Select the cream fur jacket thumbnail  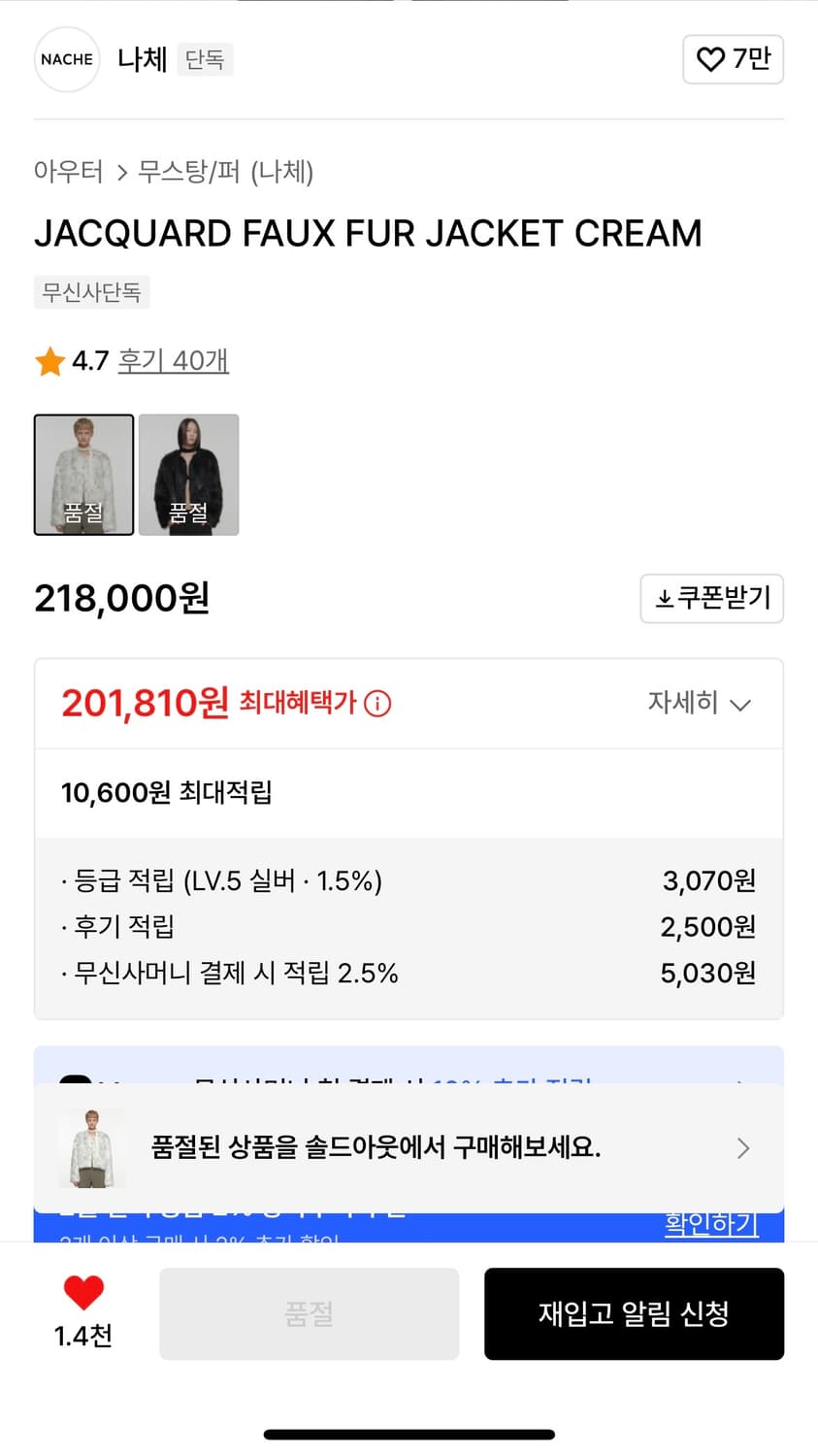83,475
